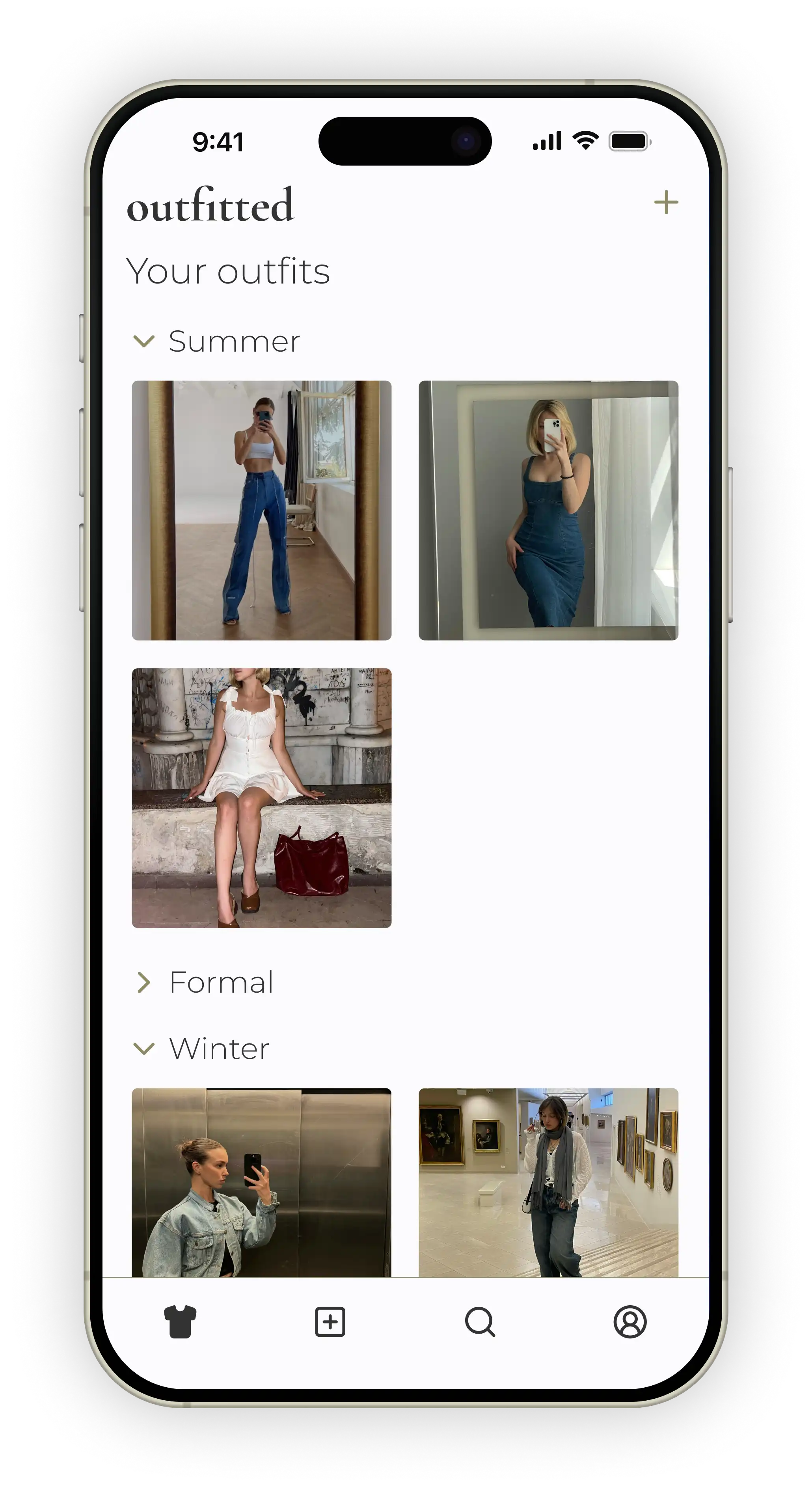The width and height of the screenshot is (812, 1487).
Task: Expand the Formal outfits section
Action: pyautogui.click(x=144, y=982)
